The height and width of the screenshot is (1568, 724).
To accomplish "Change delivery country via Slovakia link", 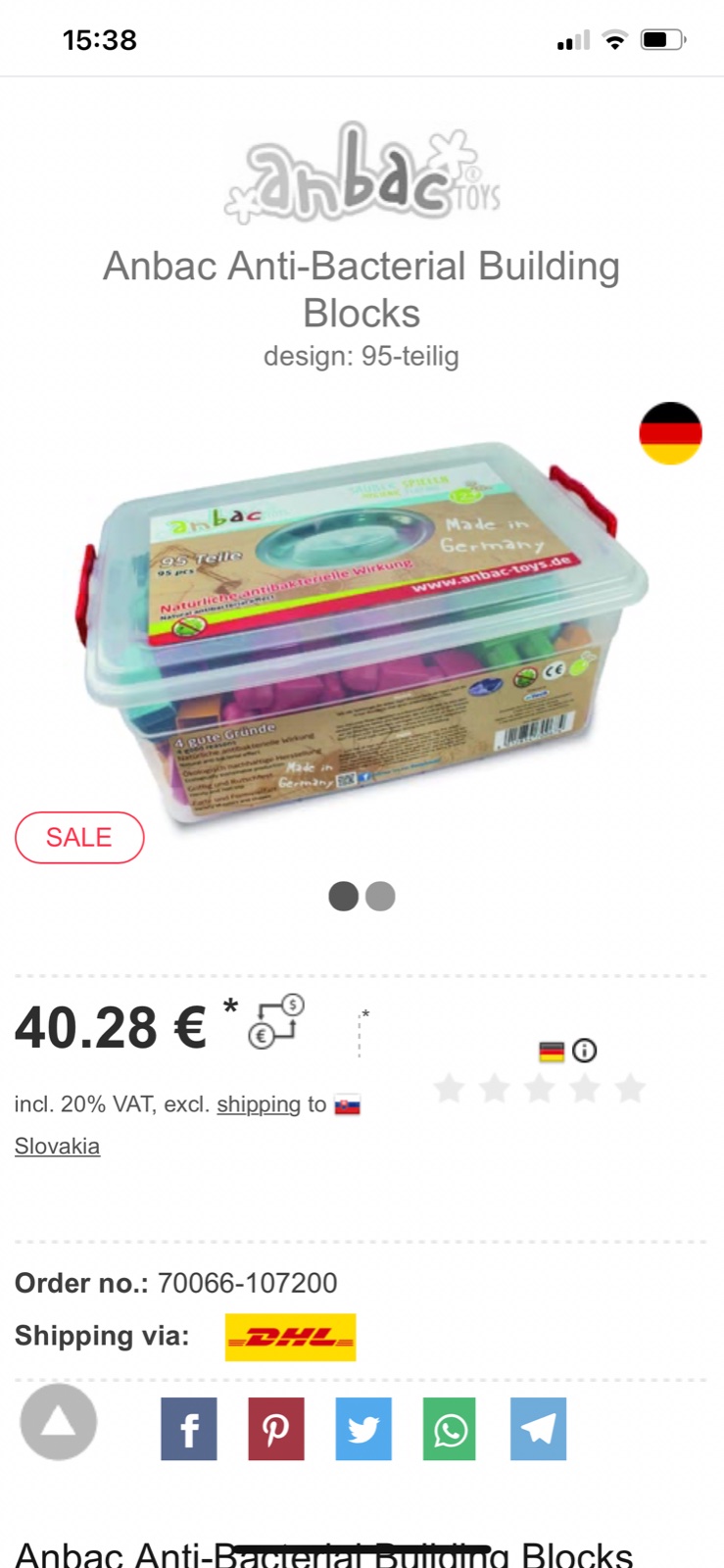I will [x=57, y=1146].
